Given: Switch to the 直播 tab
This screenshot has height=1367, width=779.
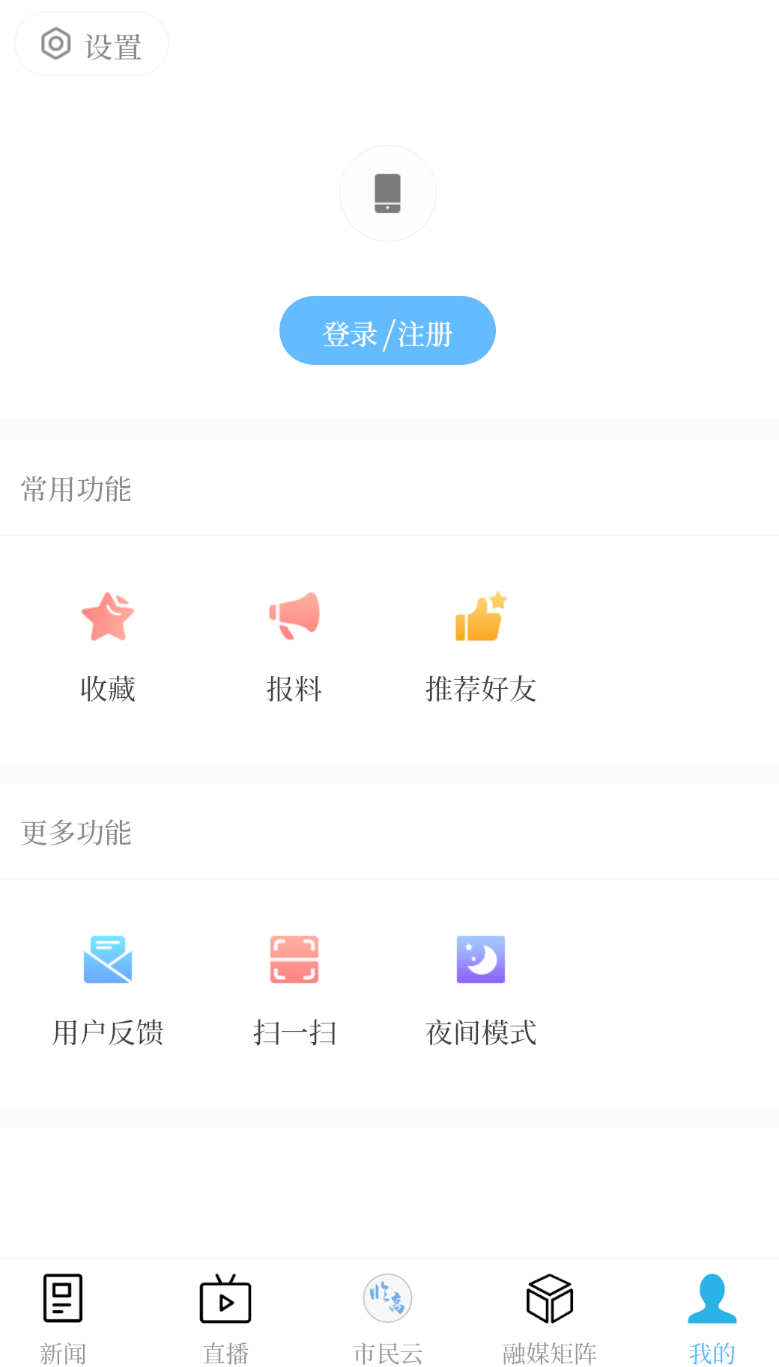Looking at the screenshot, I should coord(225,1319).
